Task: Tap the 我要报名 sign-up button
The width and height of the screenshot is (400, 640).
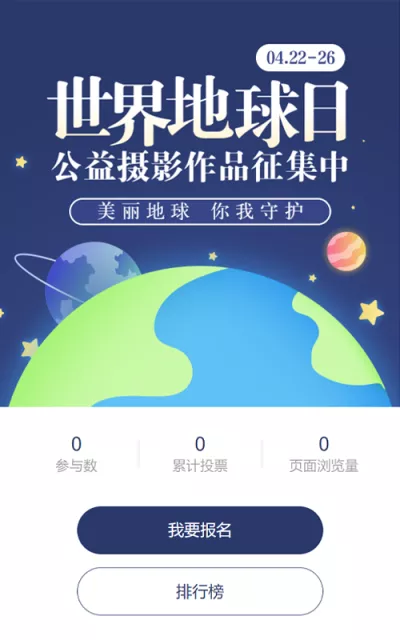Action: point(200,530)
